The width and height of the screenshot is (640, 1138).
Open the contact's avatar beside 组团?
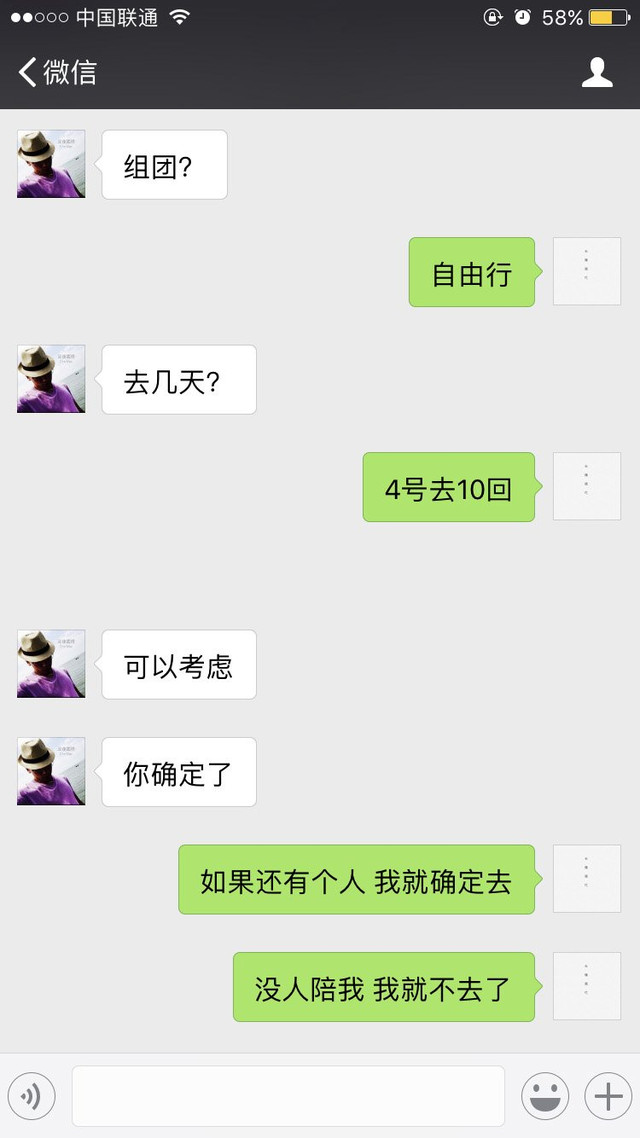click(51, 164)
